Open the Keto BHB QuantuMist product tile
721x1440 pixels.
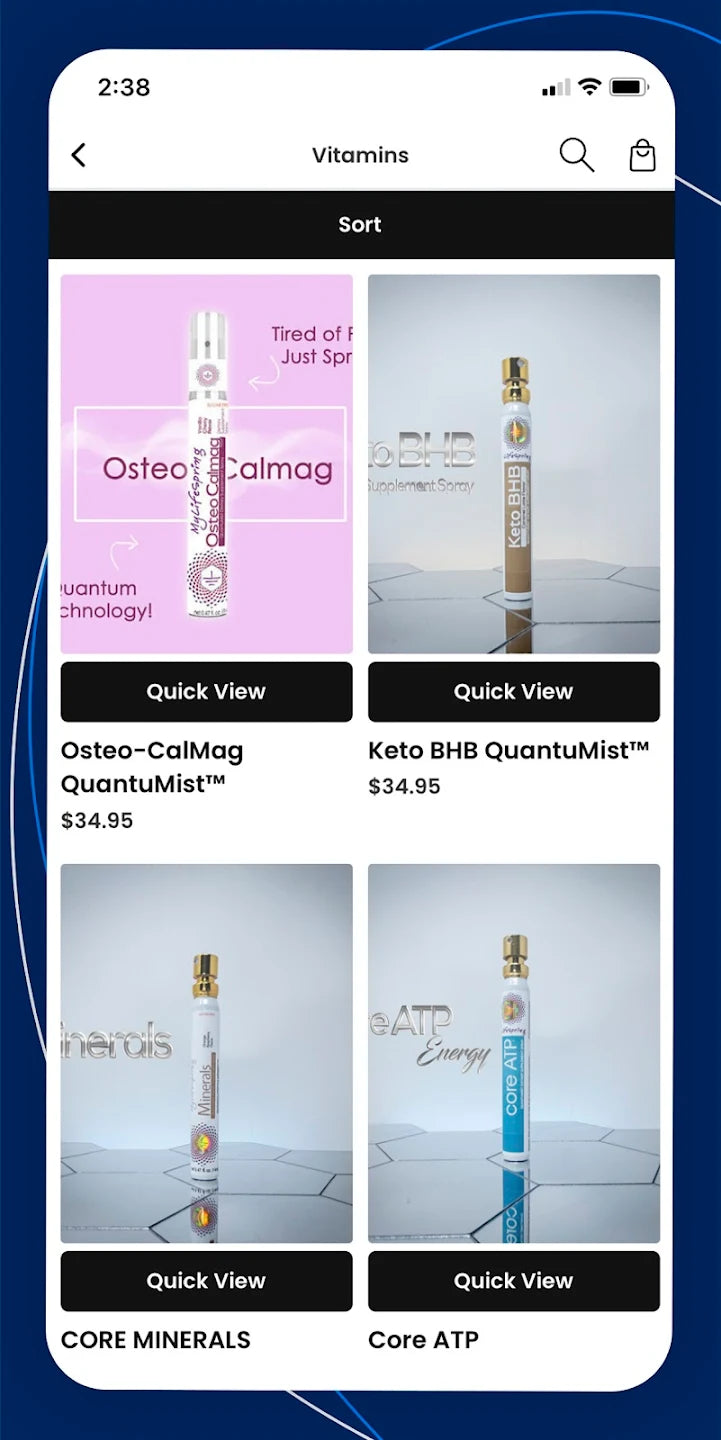[514, 464]
